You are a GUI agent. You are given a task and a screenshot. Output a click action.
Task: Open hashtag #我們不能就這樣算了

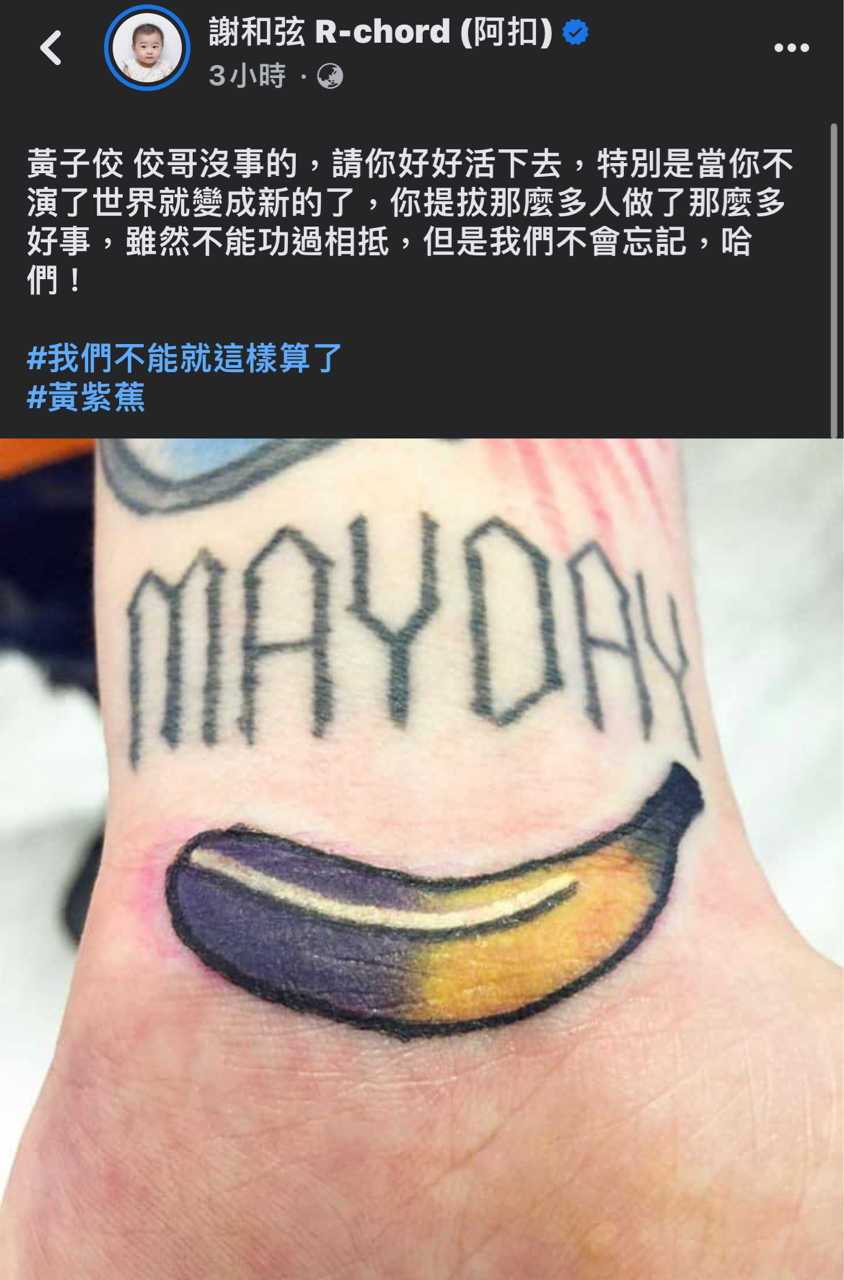click(x=184, y=358)
